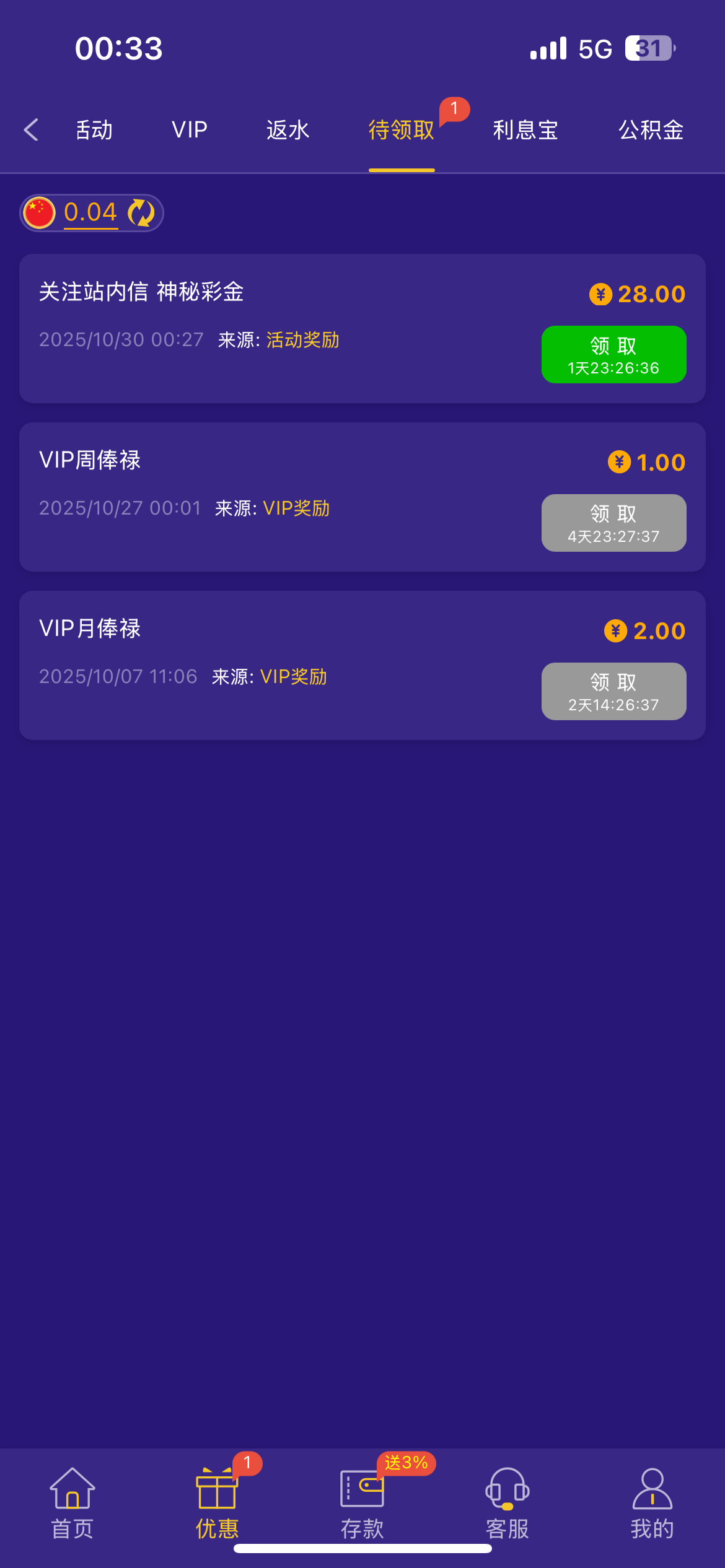The width and height of the screenshot is (725, 1568).
Task: Switch to the 活动 tab
Action: [94, 130]
